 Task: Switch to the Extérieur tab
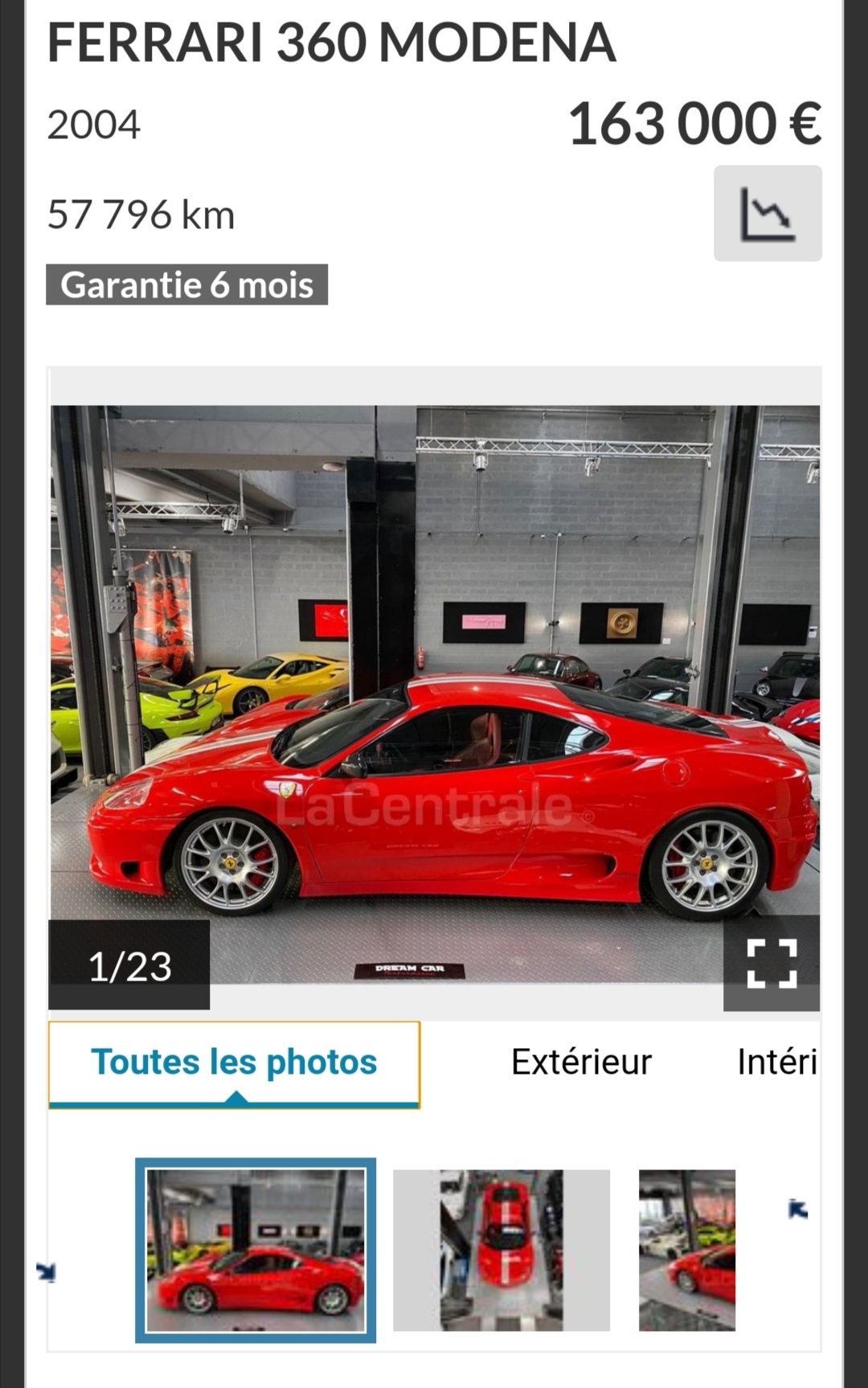[581, 1062]
